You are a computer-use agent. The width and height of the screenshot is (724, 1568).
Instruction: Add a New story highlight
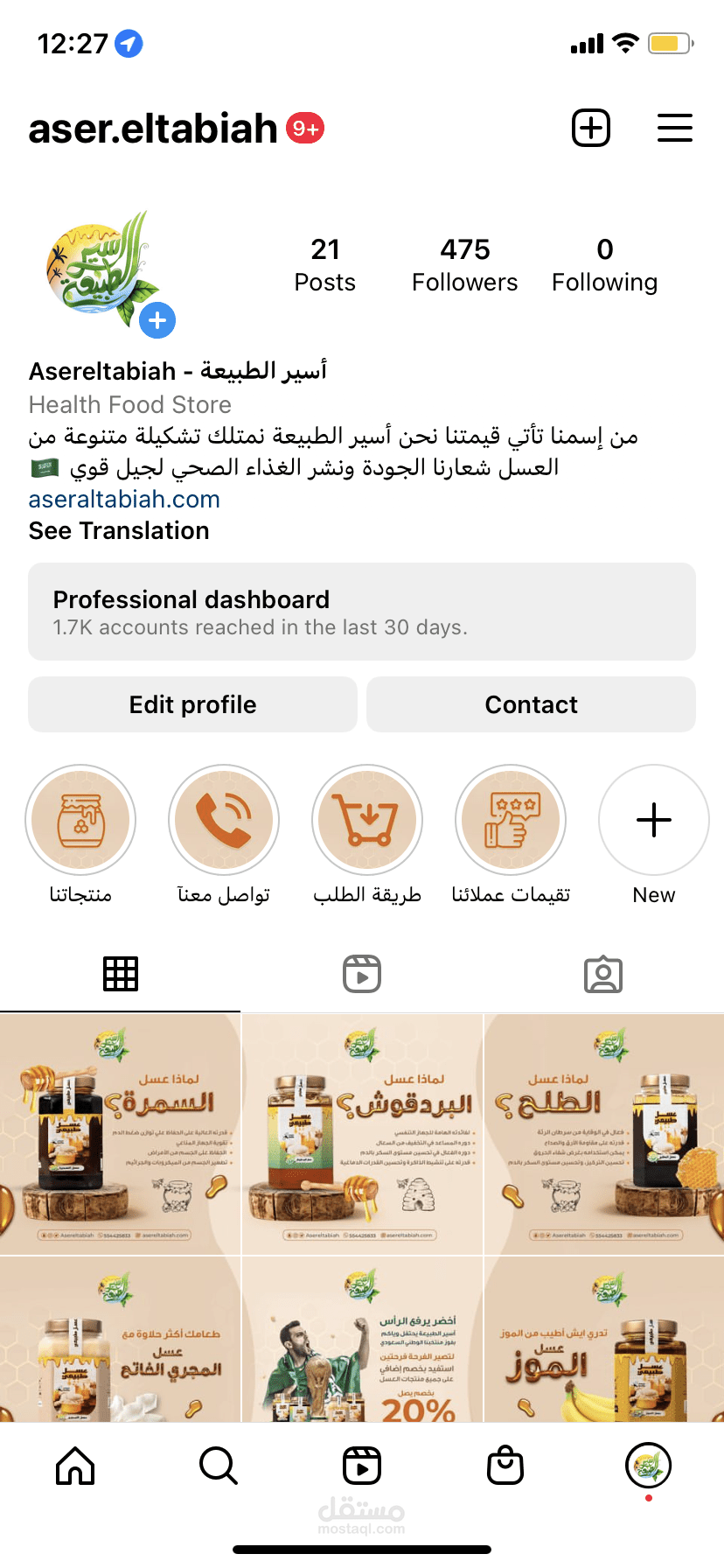tap(654, 821)
